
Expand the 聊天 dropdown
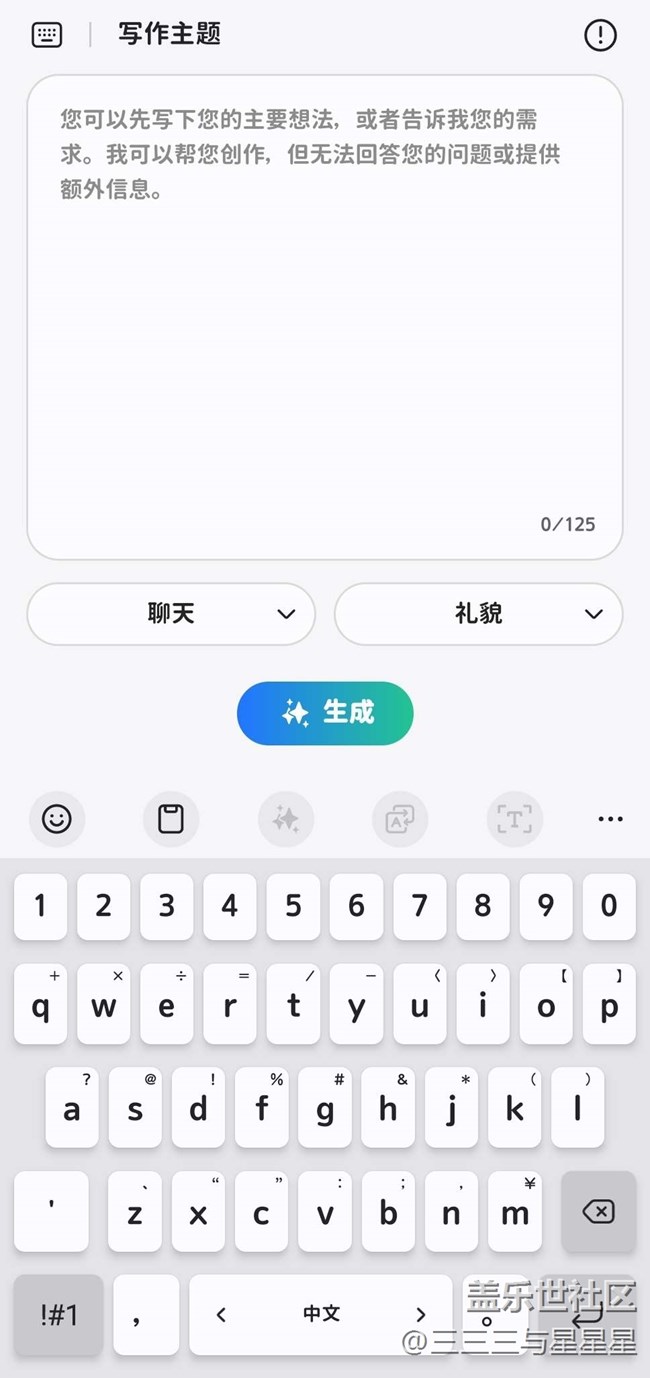(x=171, y=614)
